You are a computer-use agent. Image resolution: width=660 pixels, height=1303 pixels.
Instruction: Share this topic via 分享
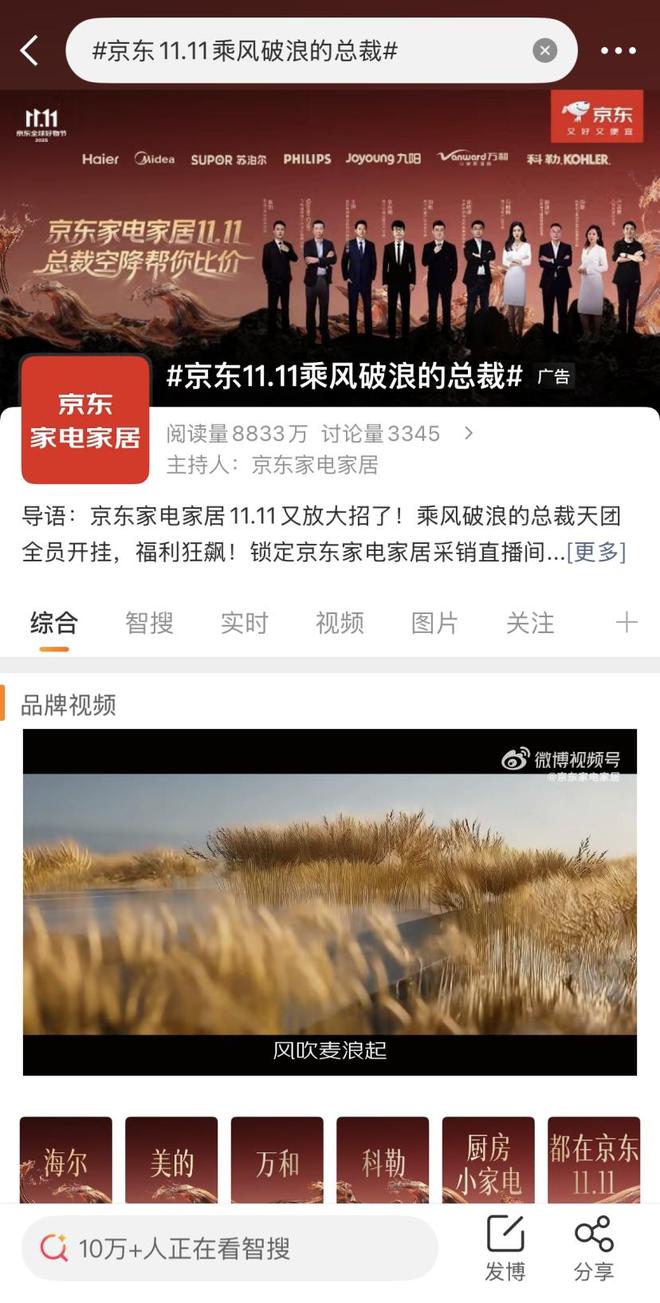pyautogui.click(x=594, y=1248)
